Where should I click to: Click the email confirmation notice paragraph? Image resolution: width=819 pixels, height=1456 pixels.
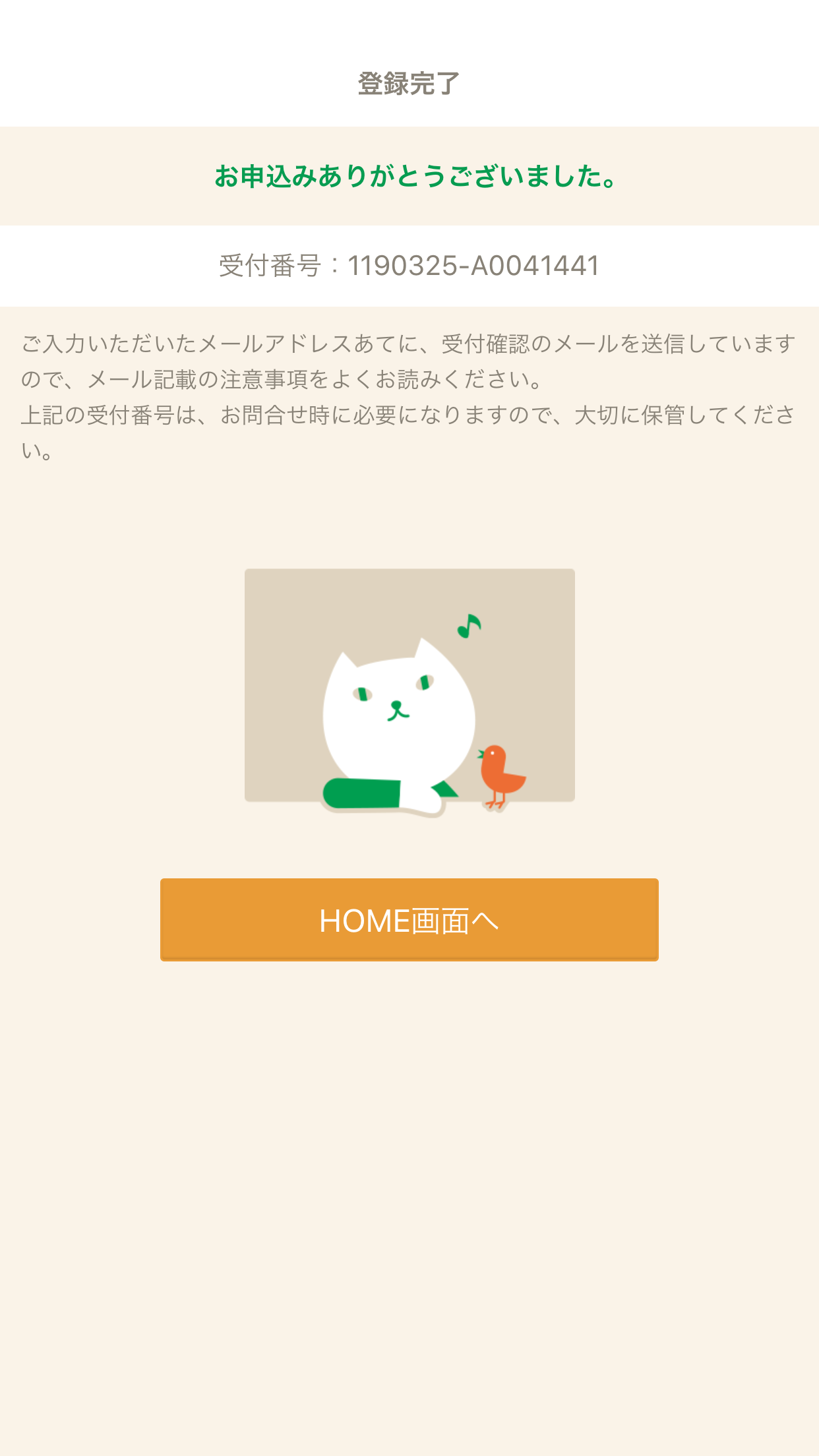pos(409,359)
